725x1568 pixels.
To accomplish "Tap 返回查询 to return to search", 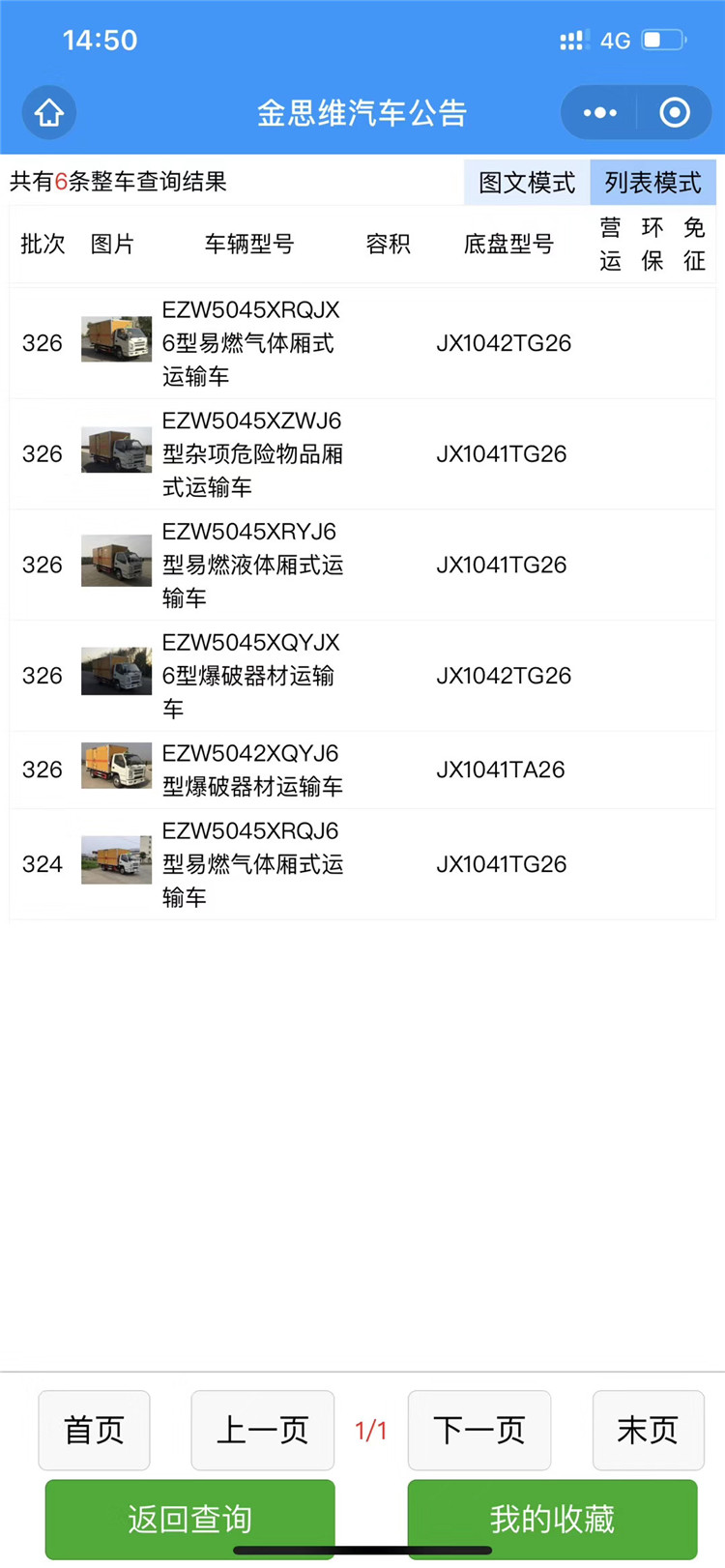I will pyautogui.click(x=190, y=1519).
